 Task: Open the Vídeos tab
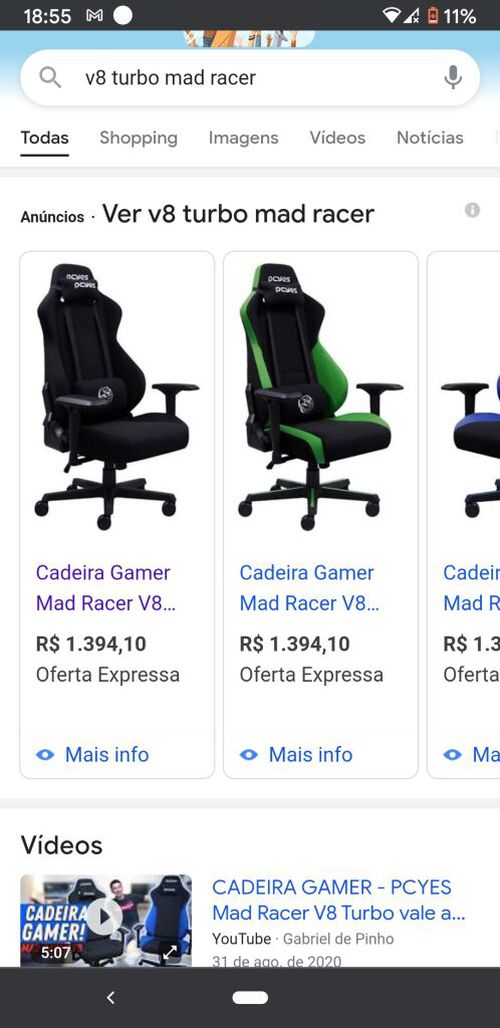click(x=337, y=138)
